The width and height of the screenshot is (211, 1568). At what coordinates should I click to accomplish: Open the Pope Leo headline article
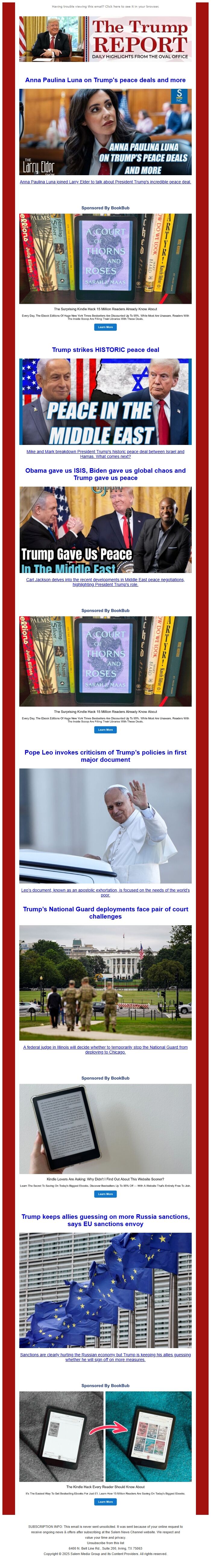(x=105, y=756)
